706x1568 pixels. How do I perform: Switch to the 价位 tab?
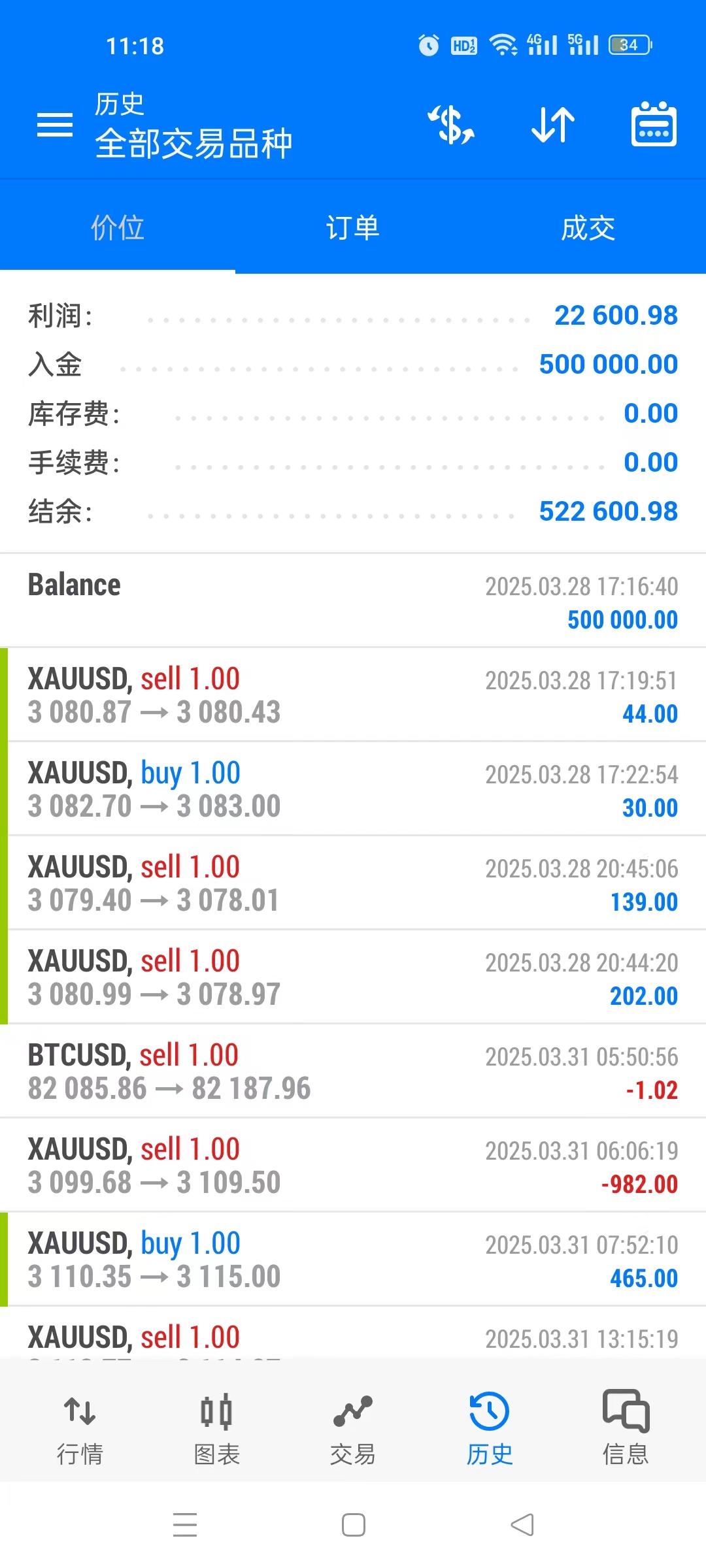[118, 227]
